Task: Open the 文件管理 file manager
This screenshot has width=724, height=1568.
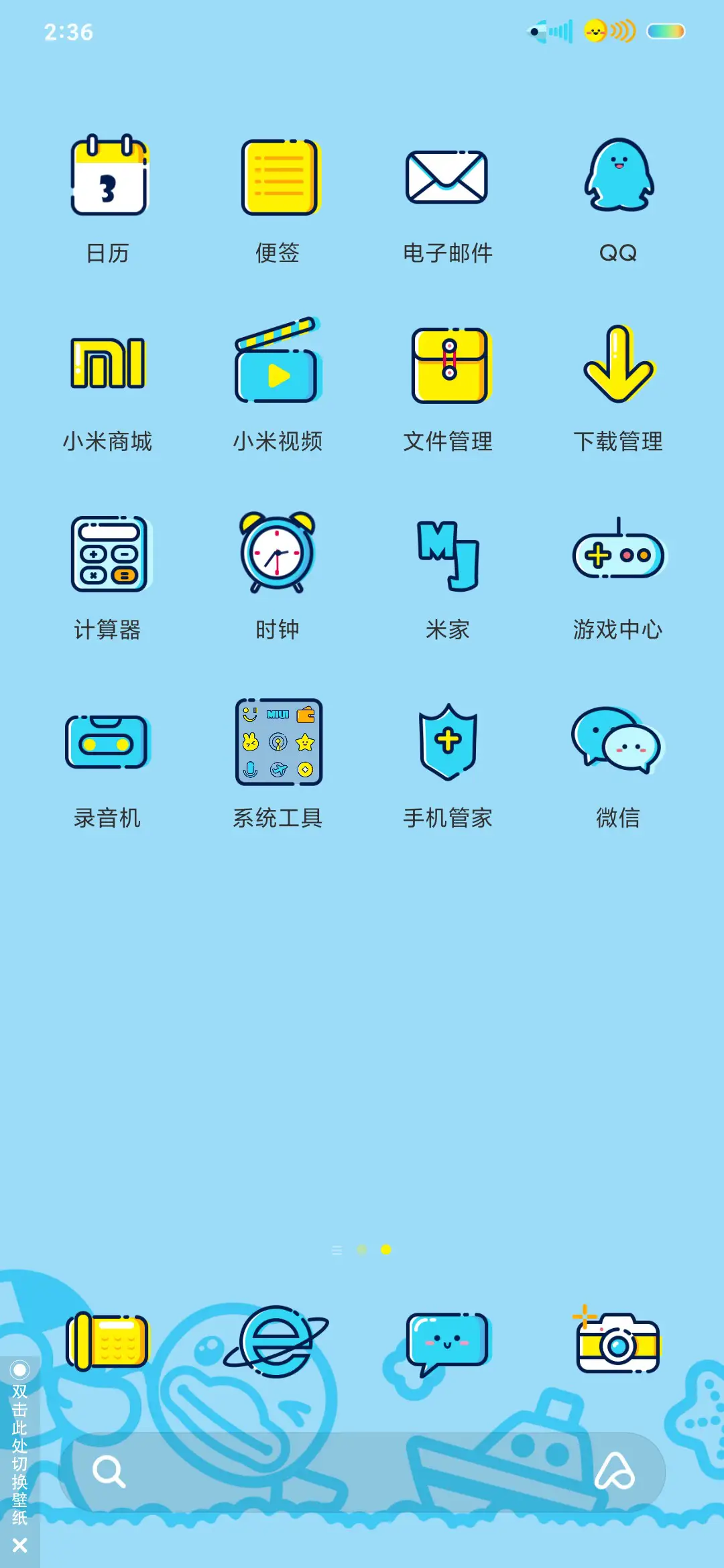Action: pyautogui.click(x=448, y=365)
